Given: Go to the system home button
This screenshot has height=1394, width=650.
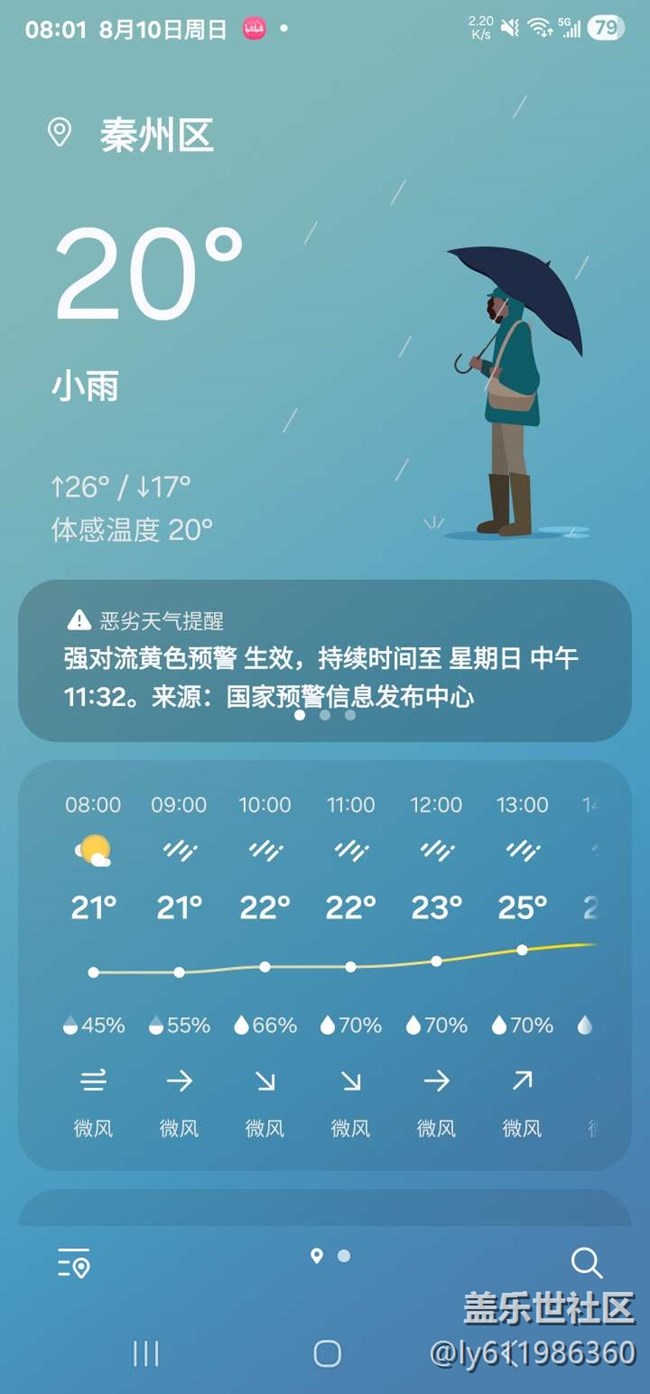Looking at the screenshot, I should point(327,1354).
